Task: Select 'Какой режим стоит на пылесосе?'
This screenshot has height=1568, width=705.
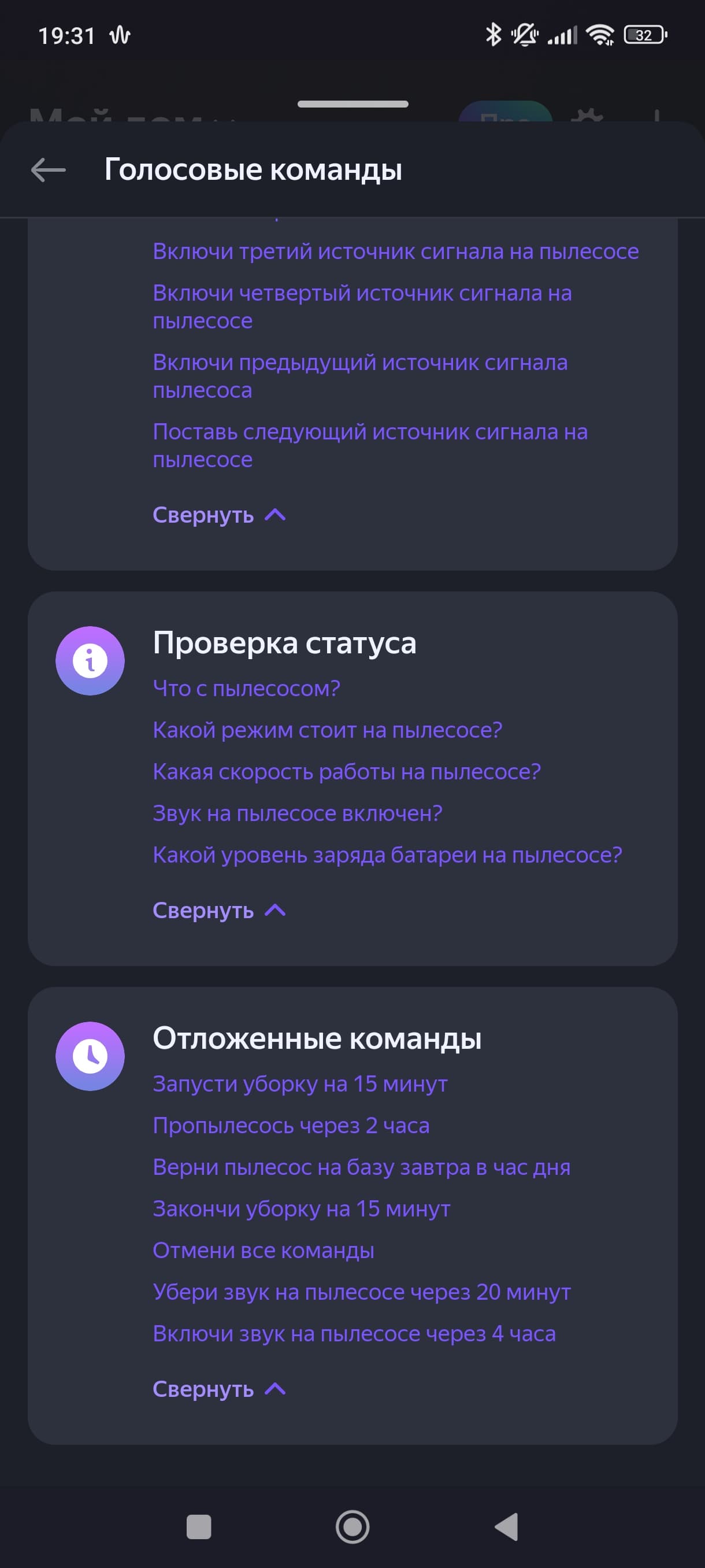Action: click(327, 730)
